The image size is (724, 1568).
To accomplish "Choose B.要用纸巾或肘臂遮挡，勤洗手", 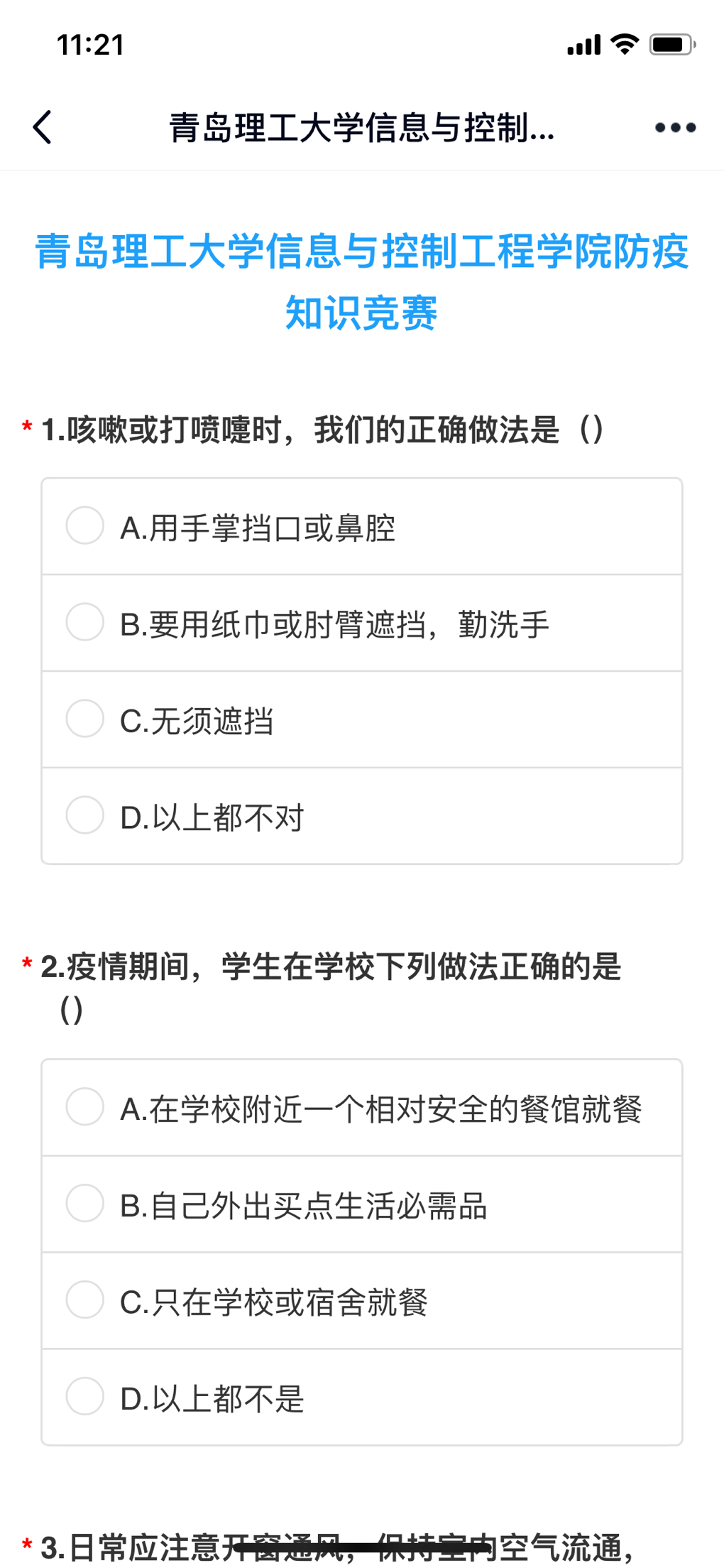I will coord(85,623).
